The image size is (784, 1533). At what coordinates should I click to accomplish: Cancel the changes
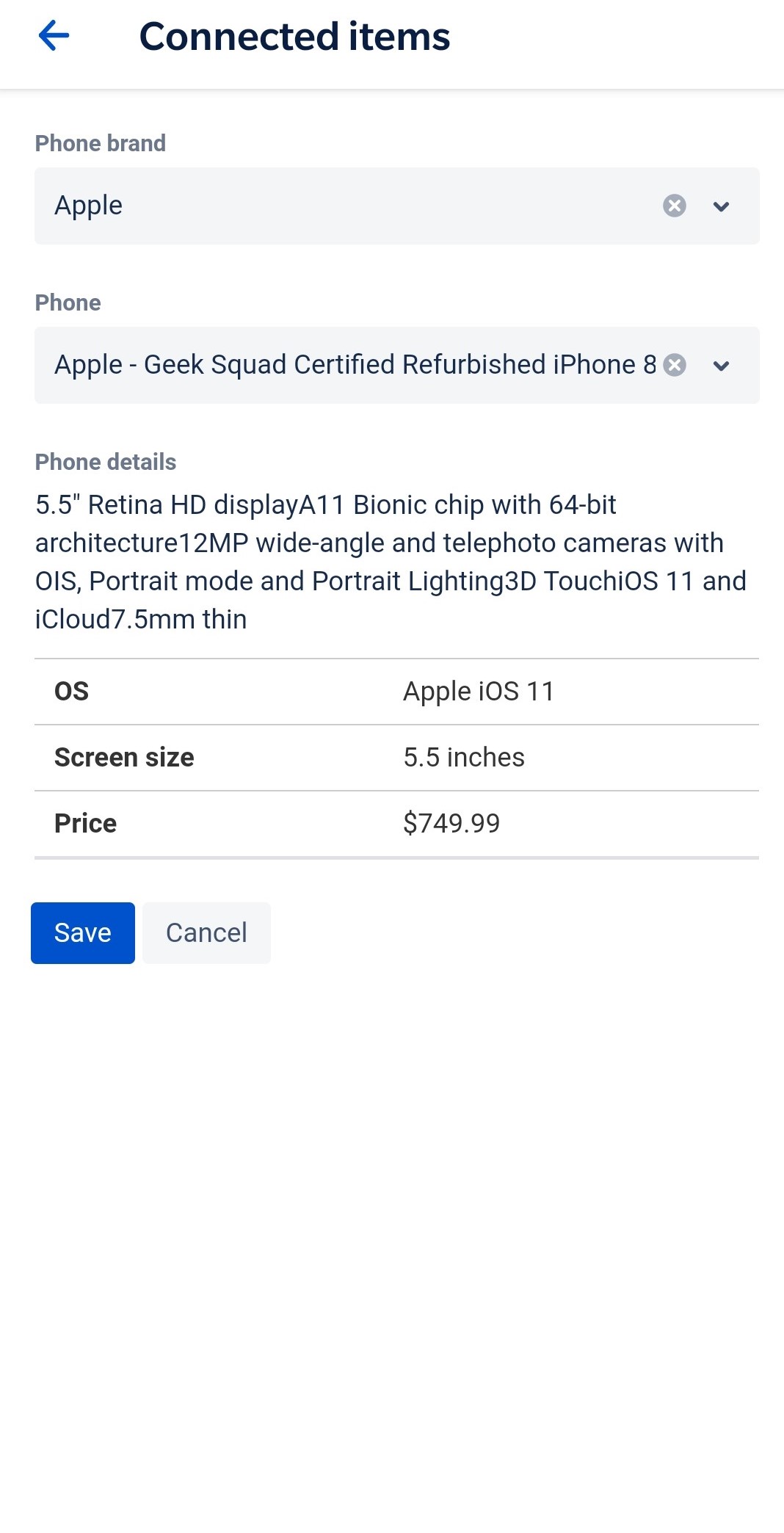click(206, 932)
